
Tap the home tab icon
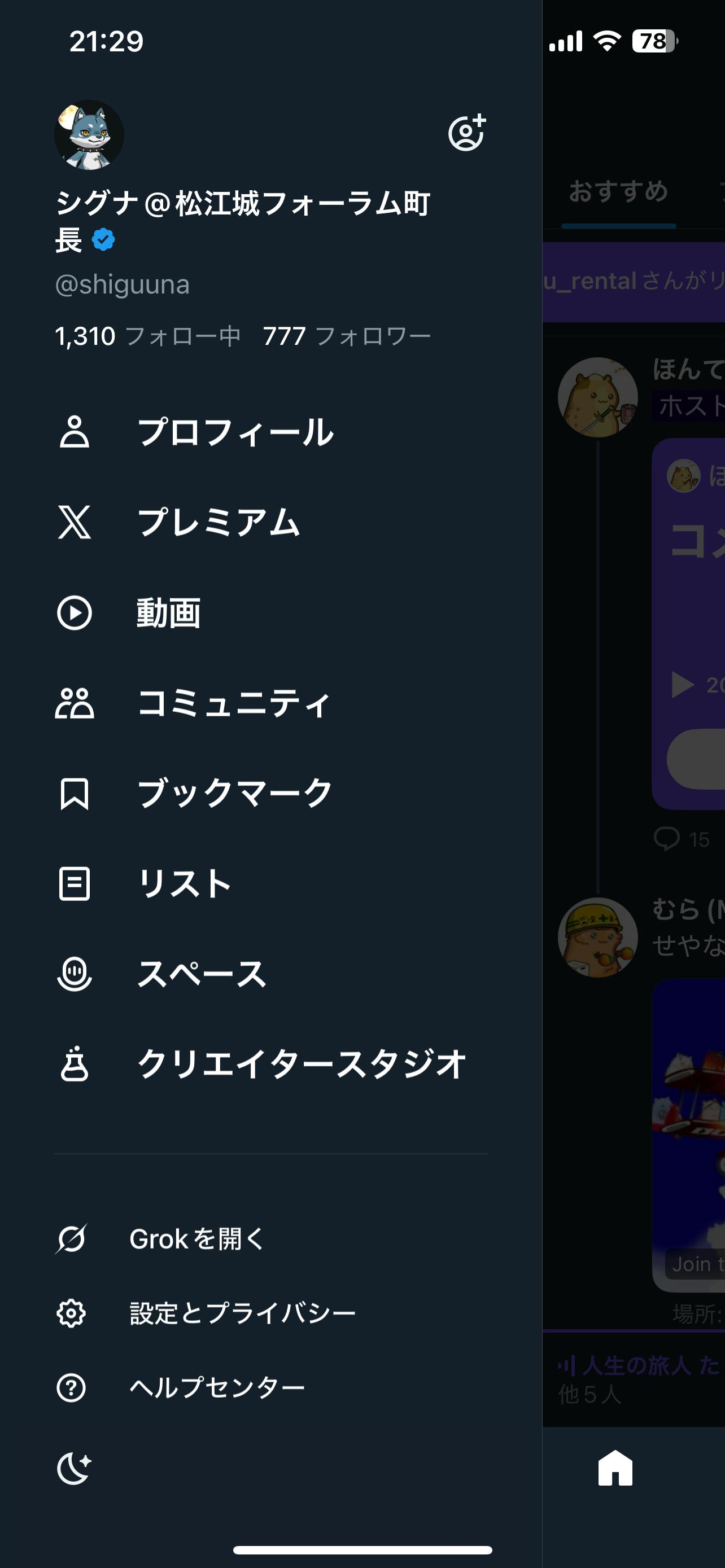[615, 1468]
